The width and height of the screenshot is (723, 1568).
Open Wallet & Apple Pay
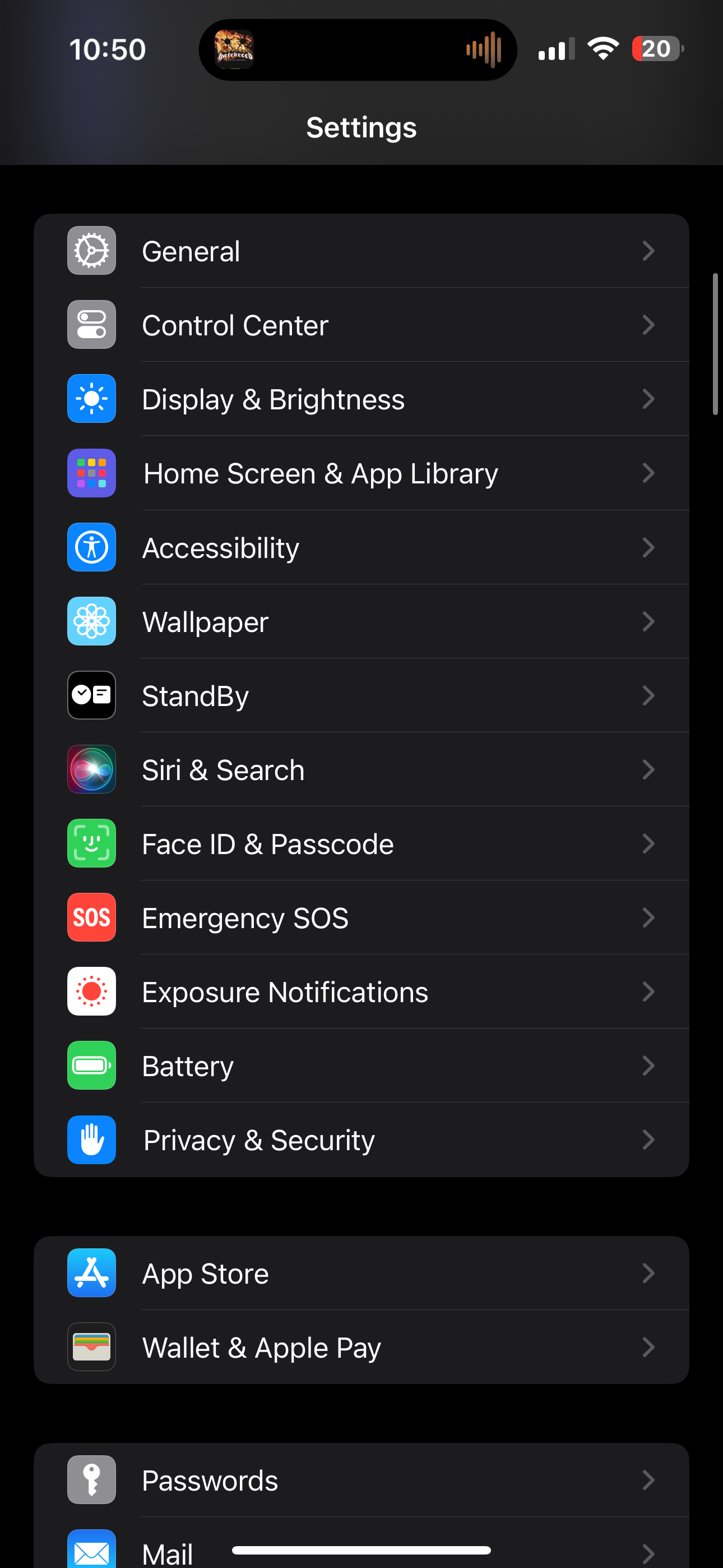pos(361,1348)
